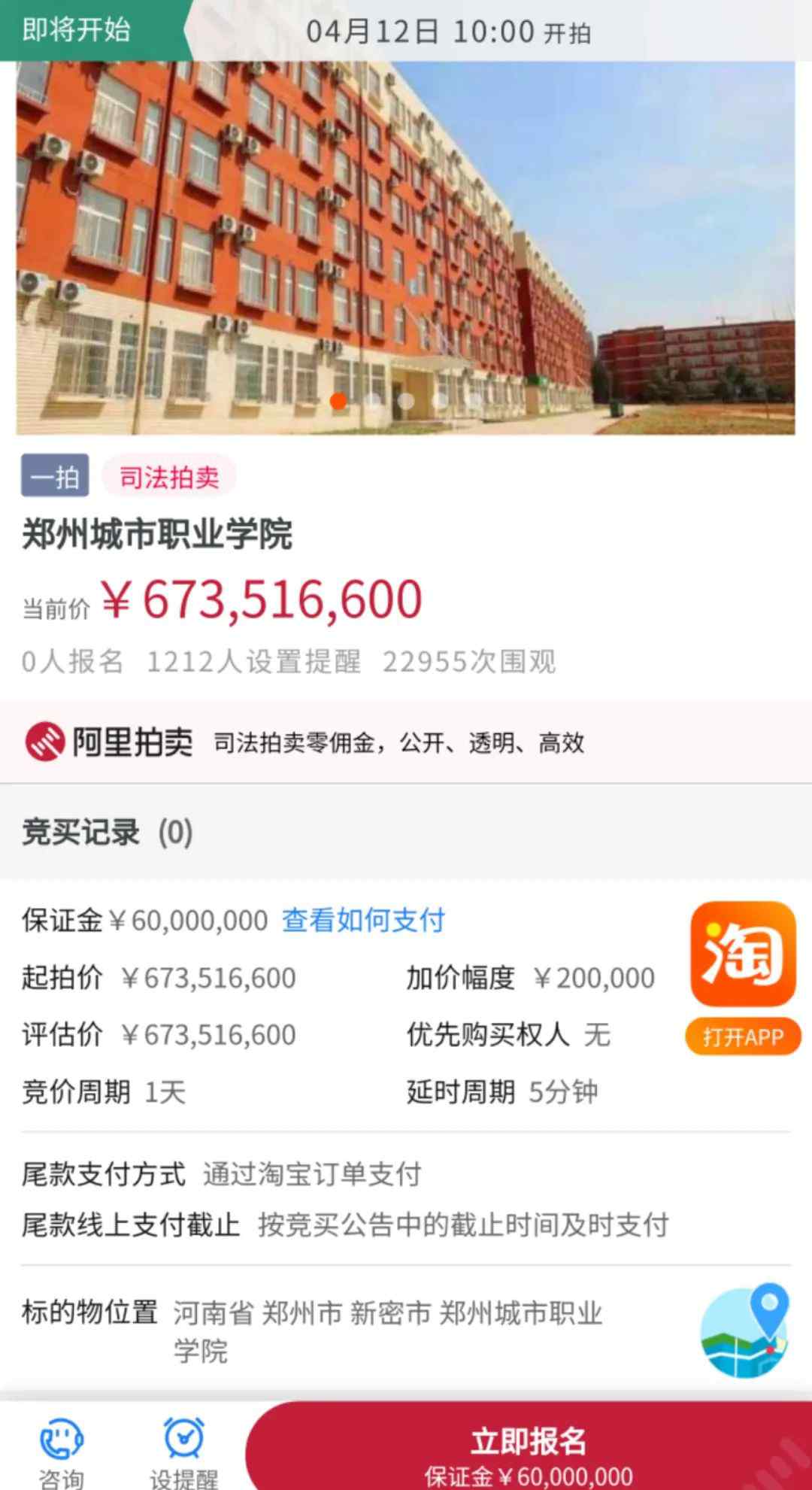Open 咨询 customer service

point(62,1452)
